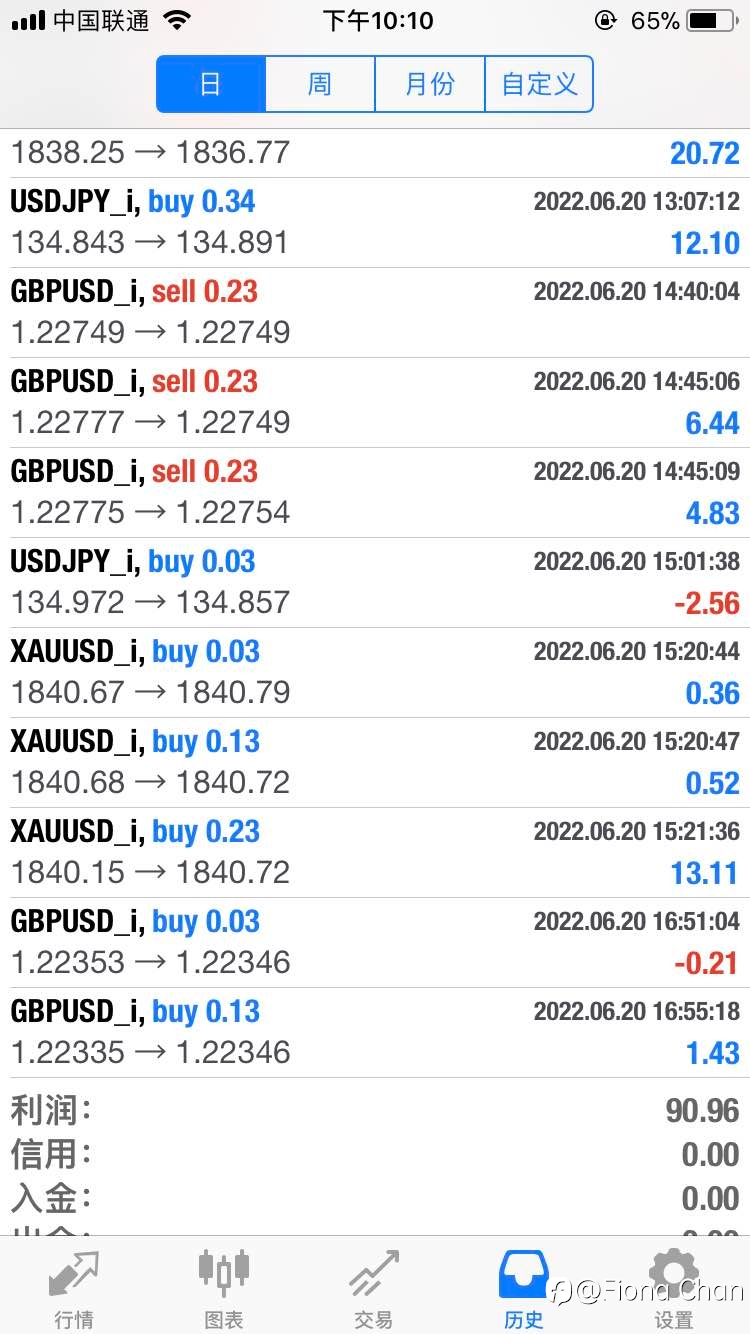
Task: Go to the 图表 chart tab
Action: (x=224, y=1288)
